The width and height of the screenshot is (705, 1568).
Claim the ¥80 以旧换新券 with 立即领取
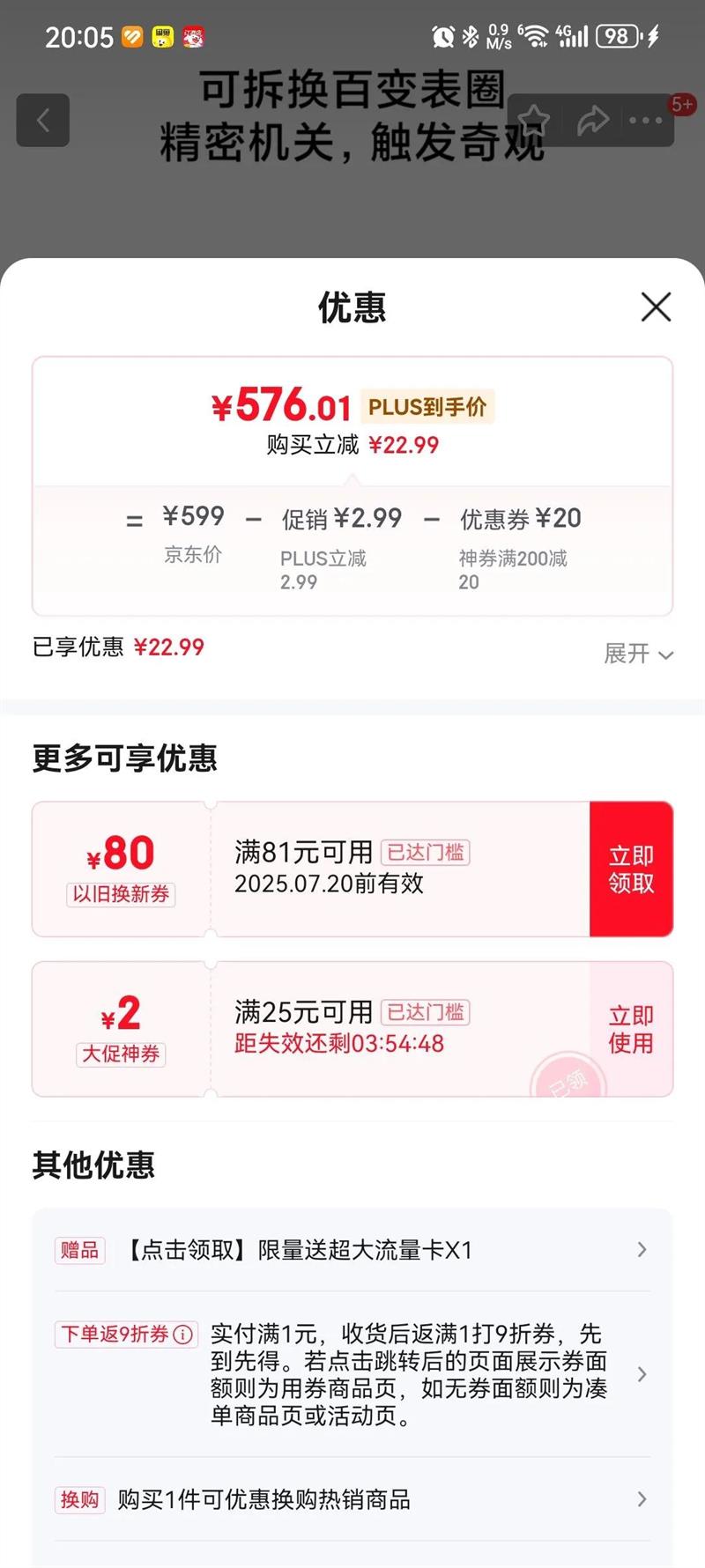pos(631,869)
